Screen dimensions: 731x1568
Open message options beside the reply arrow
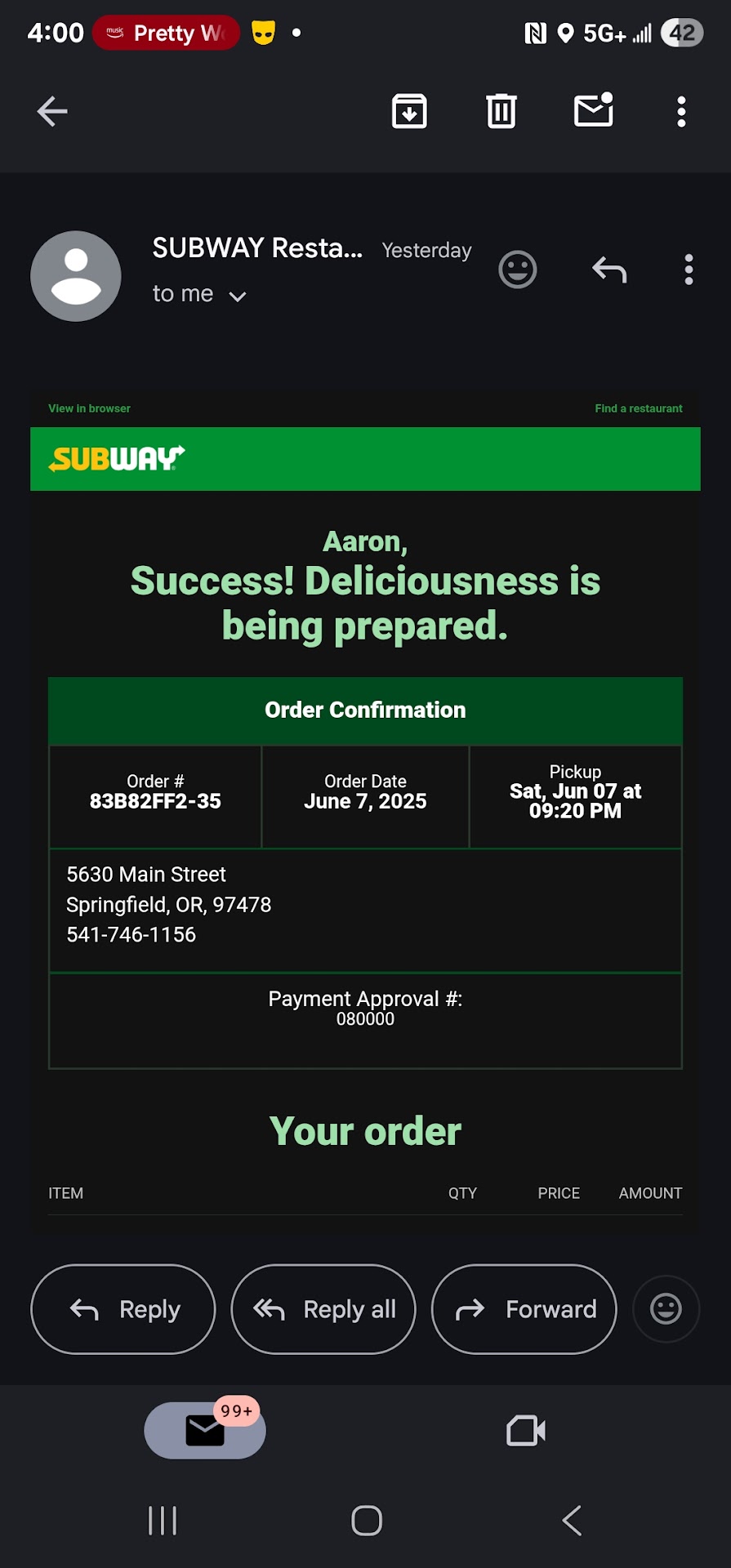coord(689,269)
